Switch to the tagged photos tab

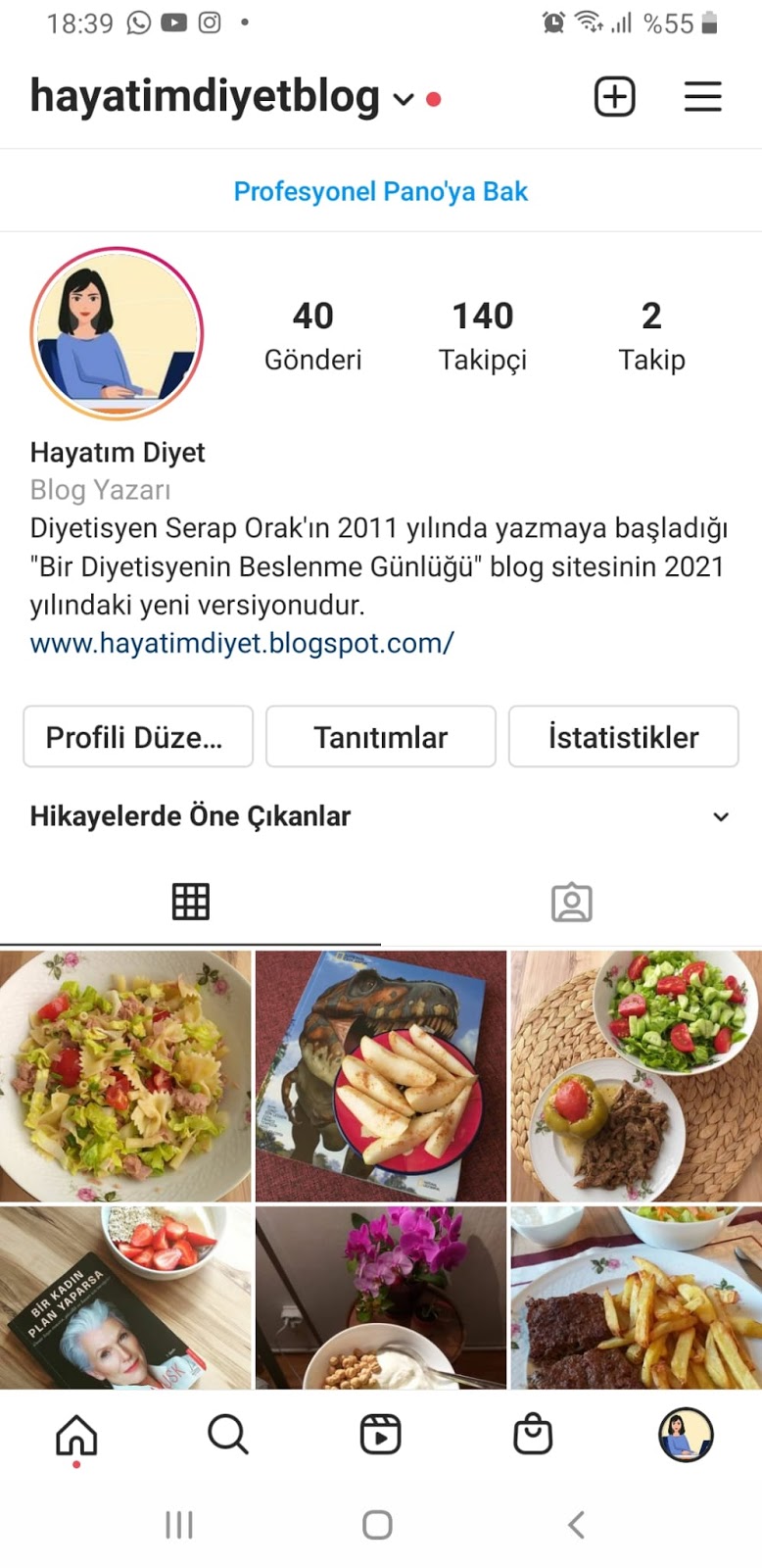(571, 902)
